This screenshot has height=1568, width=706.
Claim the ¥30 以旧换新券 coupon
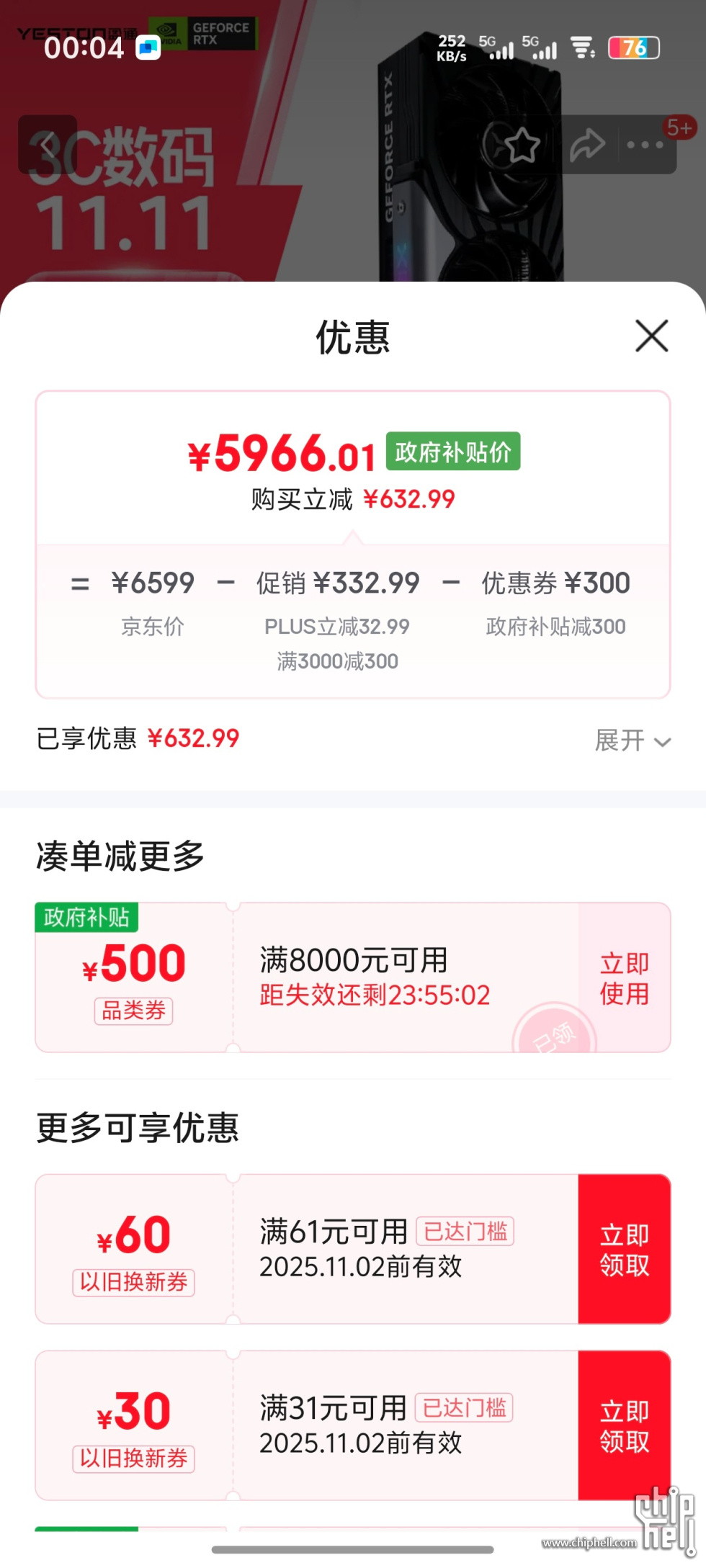click(622, 1428)
